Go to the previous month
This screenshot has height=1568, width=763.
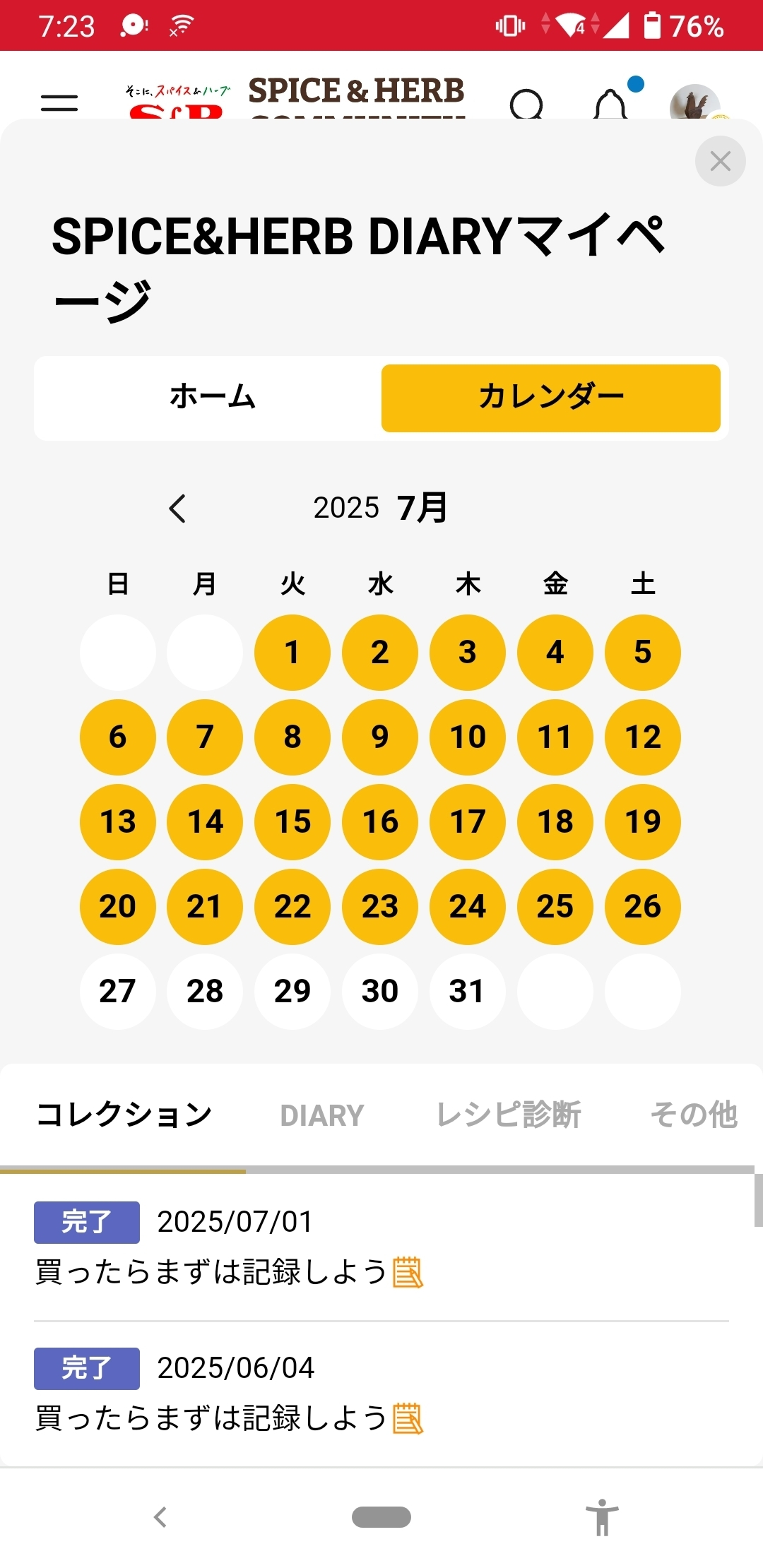178,508
